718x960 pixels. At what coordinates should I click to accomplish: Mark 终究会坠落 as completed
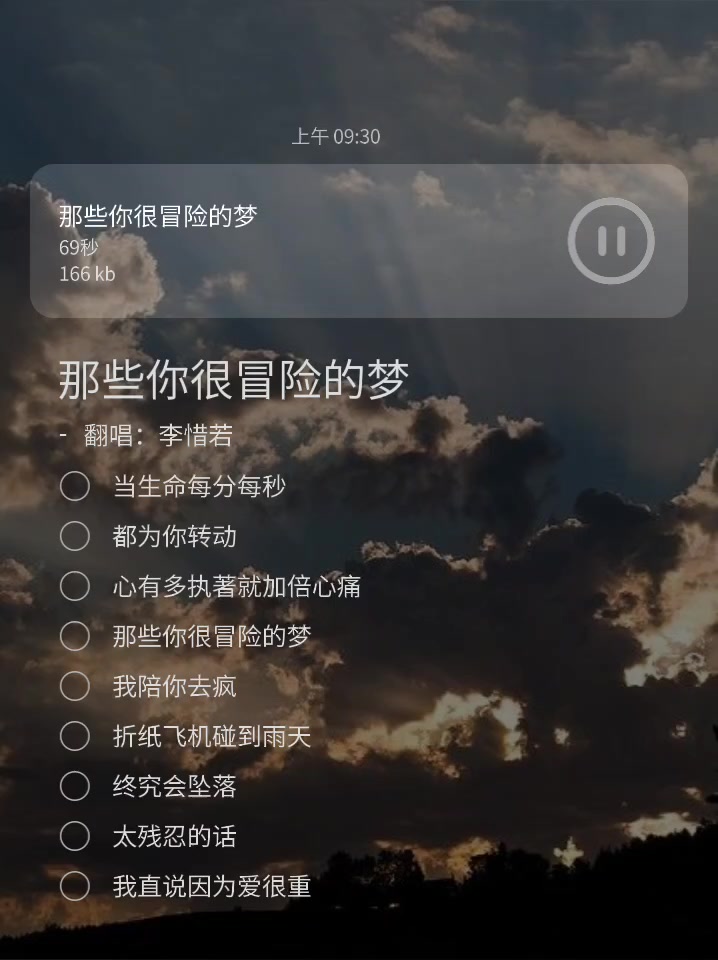click(x=75, y=786)
